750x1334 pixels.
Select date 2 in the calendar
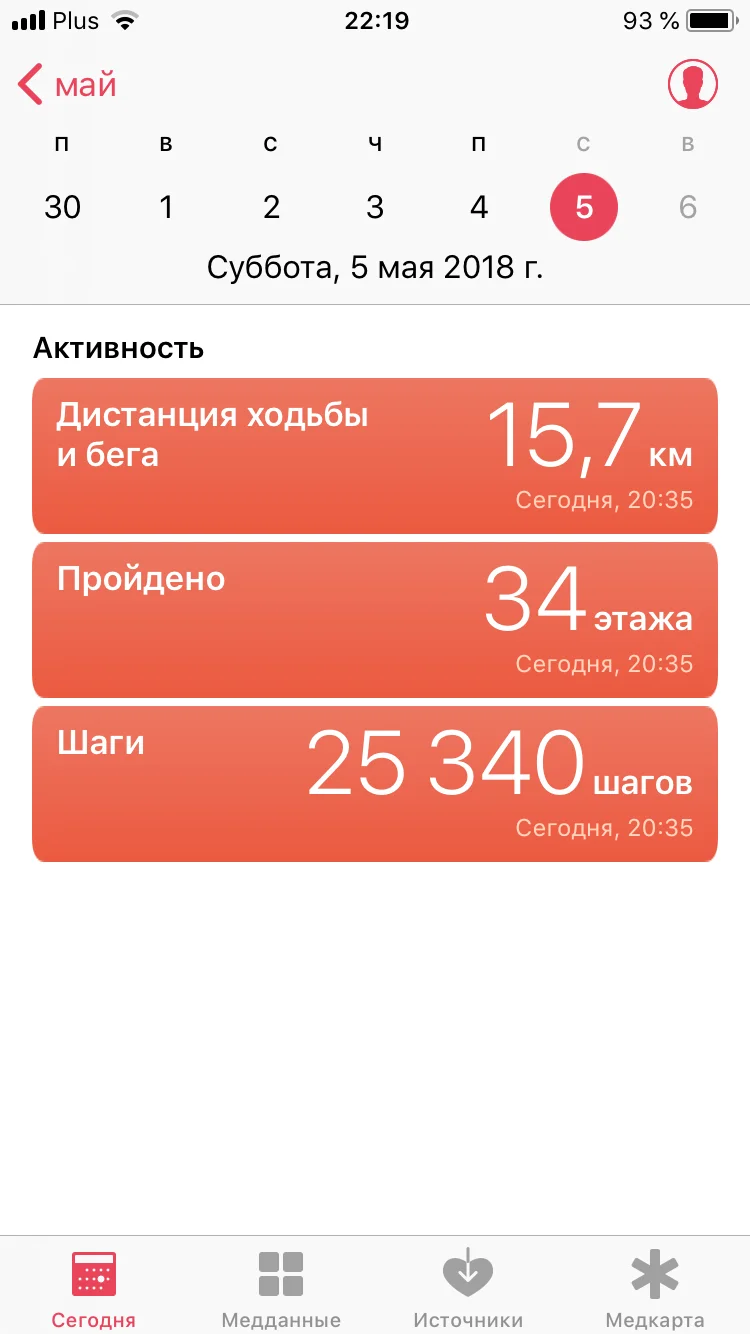coord(271,207)
